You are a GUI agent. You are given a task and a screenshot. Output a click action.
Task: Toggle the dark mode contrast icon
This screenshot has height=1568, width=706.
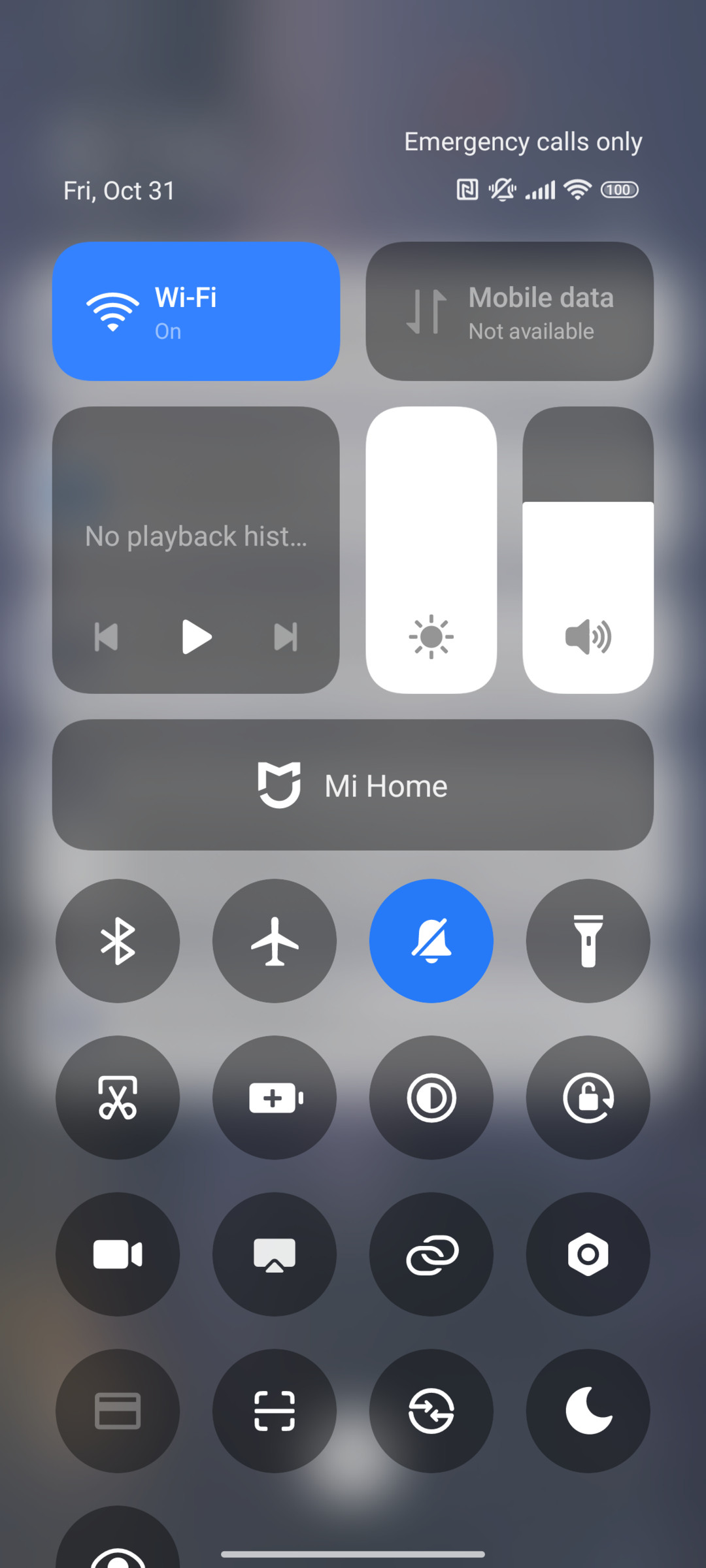(x=431, y=1098)
